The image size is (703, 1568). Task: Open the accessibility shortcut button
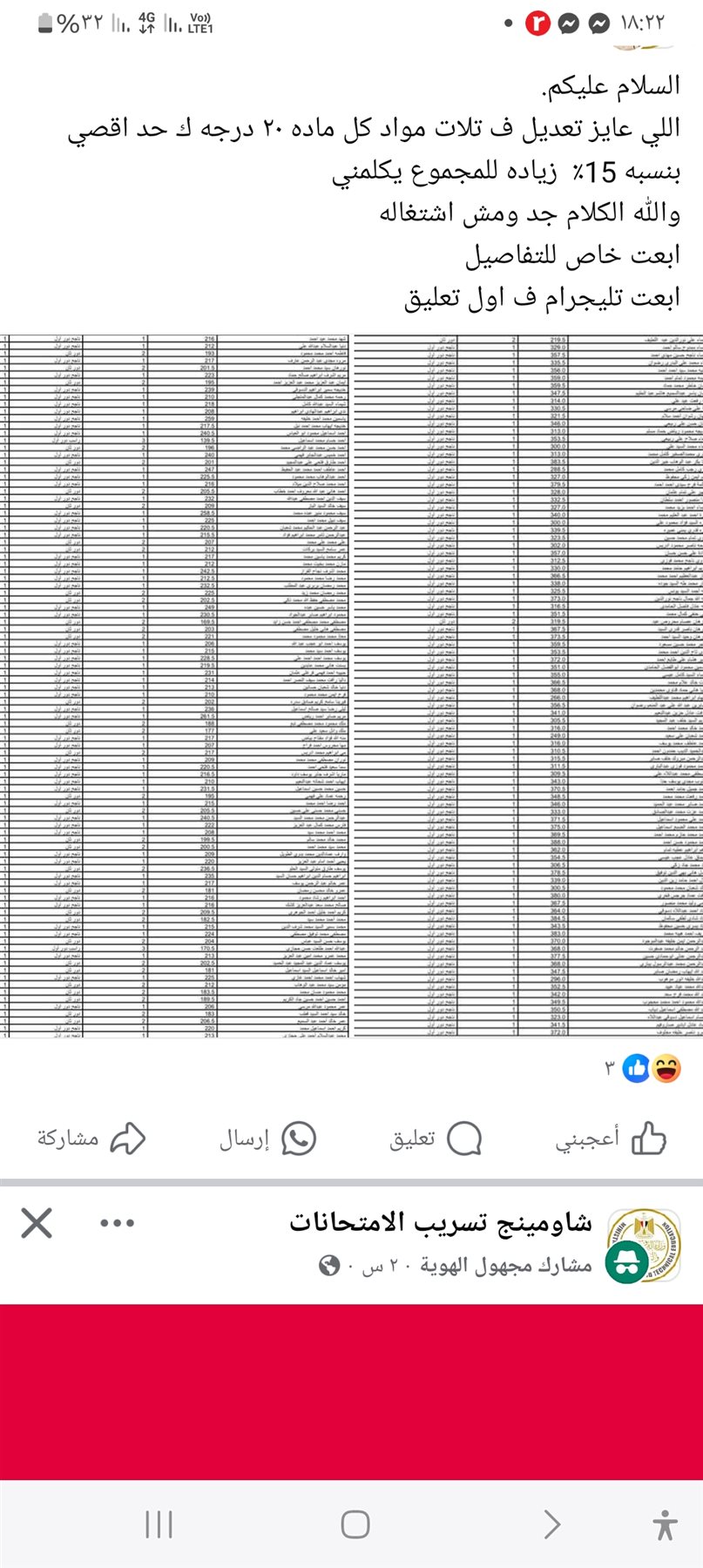664,1524
